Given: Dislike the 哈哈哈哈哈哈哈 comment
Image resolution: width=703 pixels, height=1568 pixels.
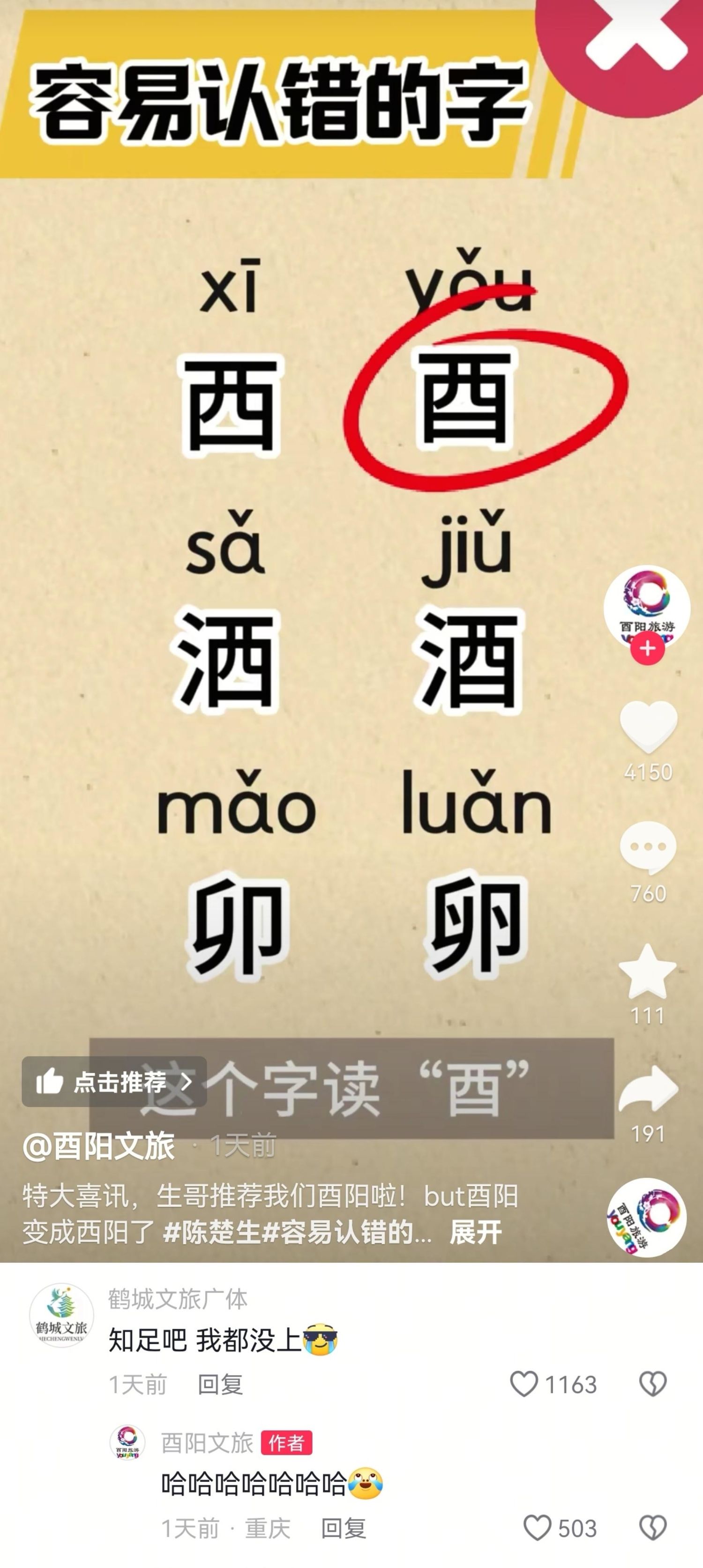Looking at the screenshot, I should pos(653,1528).
